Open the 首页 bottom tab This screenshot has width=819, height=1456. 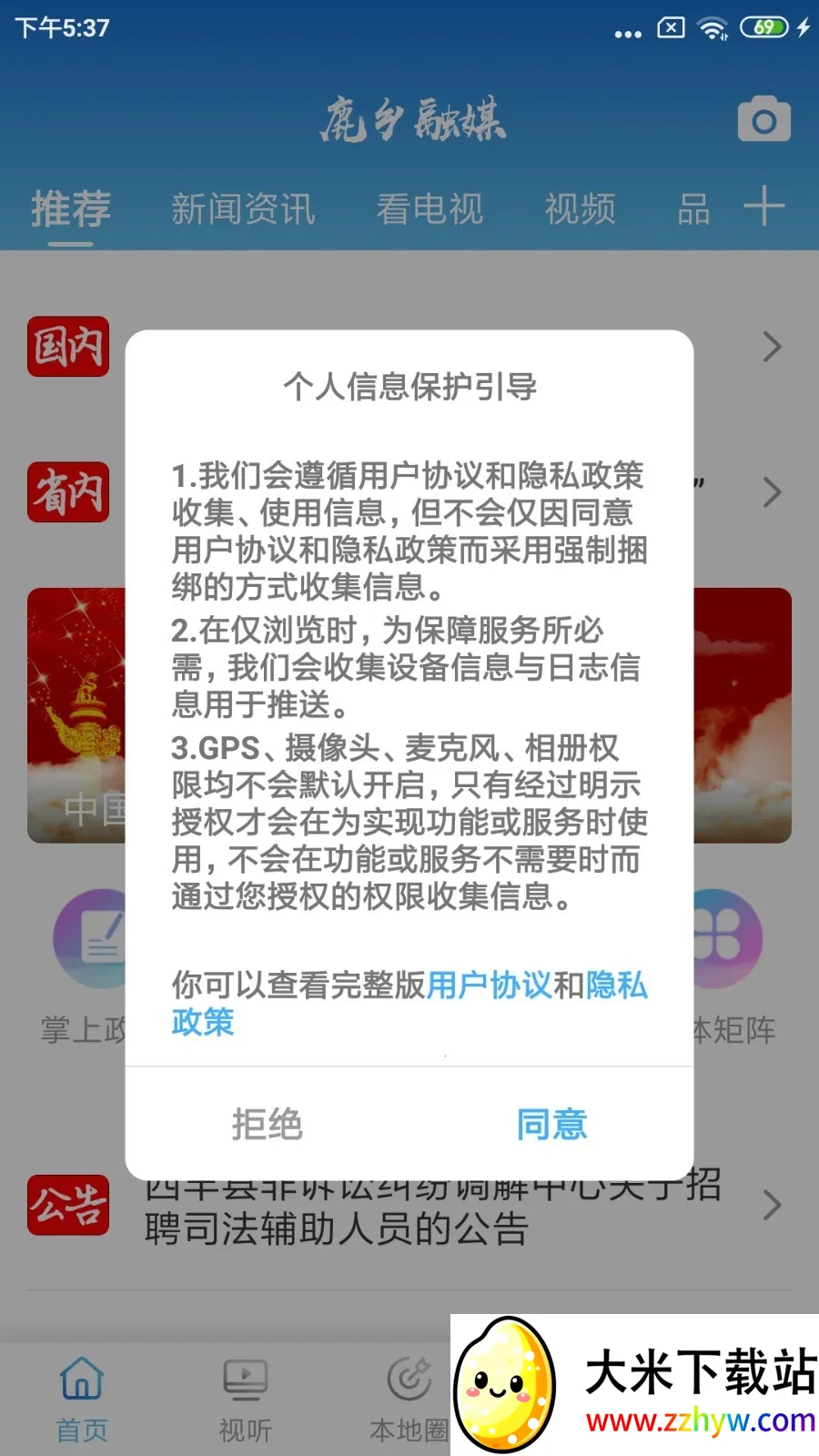coord(82,1399)
